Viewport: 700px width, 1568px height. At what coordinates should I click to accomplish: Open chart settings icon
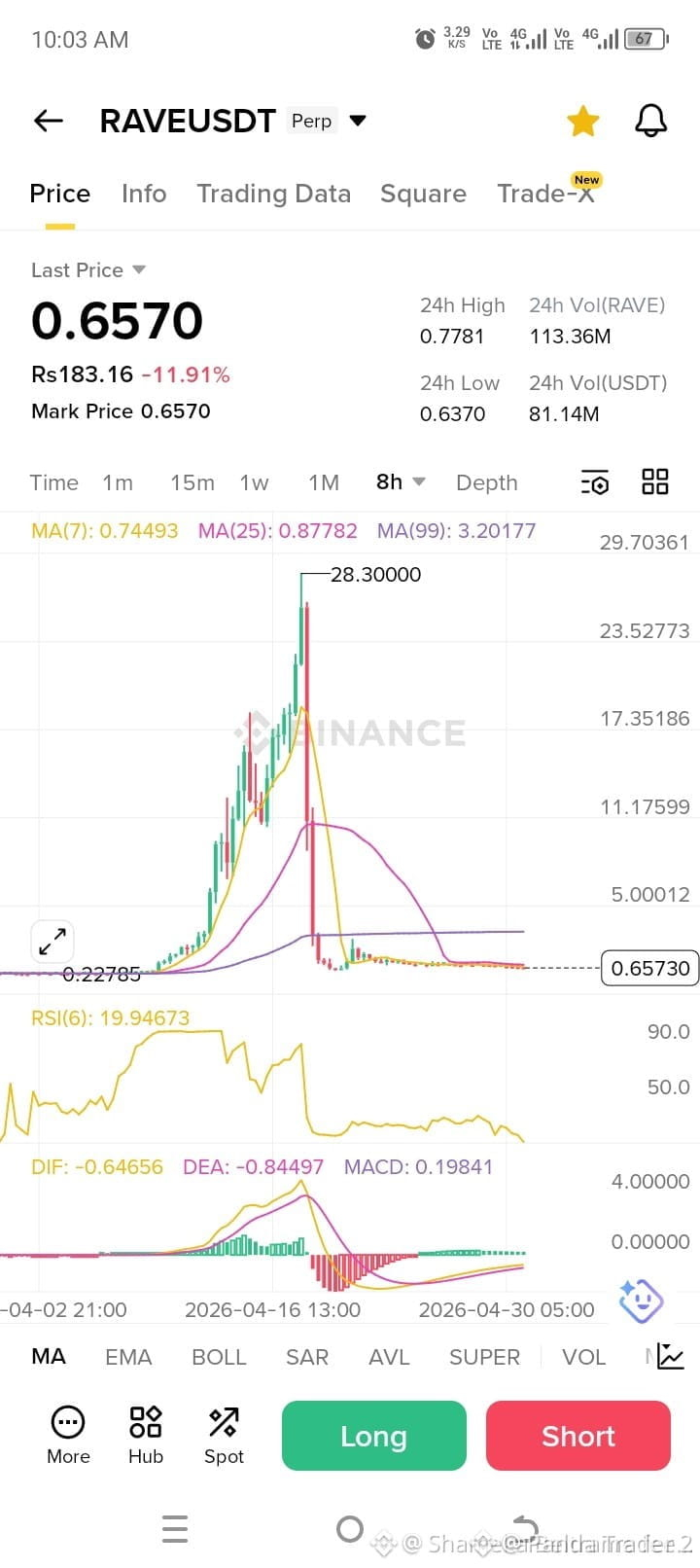tap(594, 482)
